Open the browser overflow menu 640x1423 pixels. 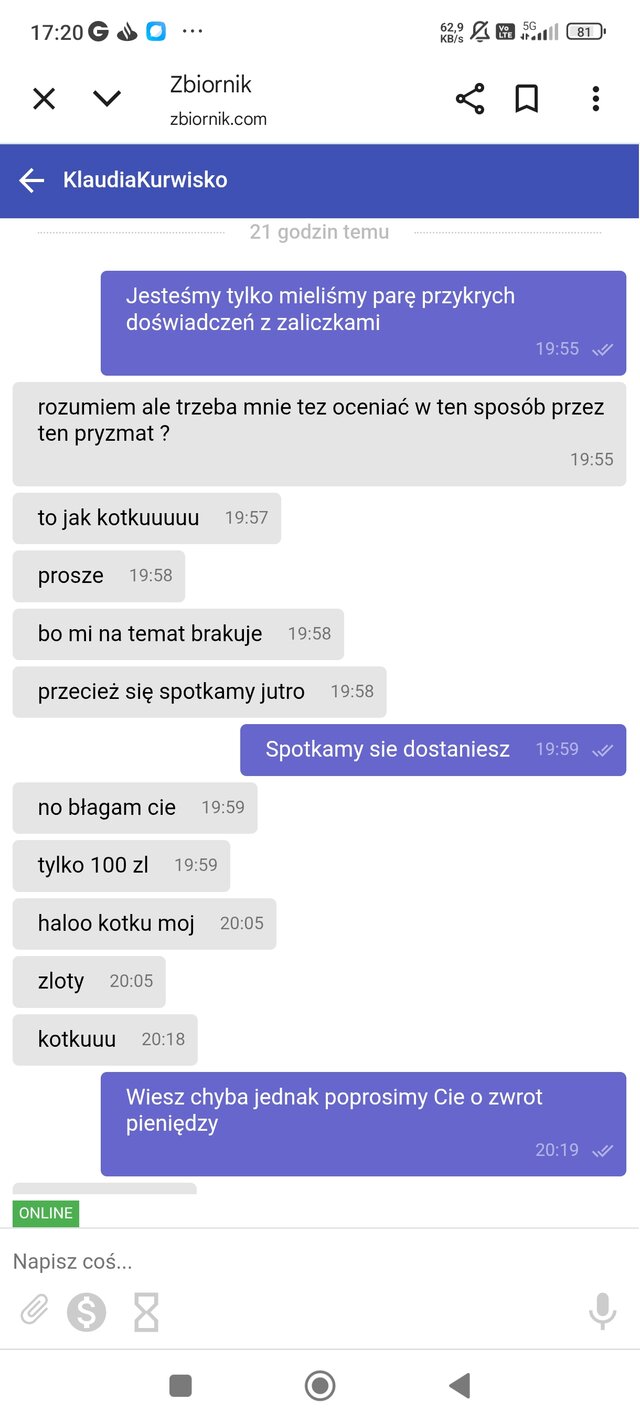pyautogui.click(x=596, y=99)
